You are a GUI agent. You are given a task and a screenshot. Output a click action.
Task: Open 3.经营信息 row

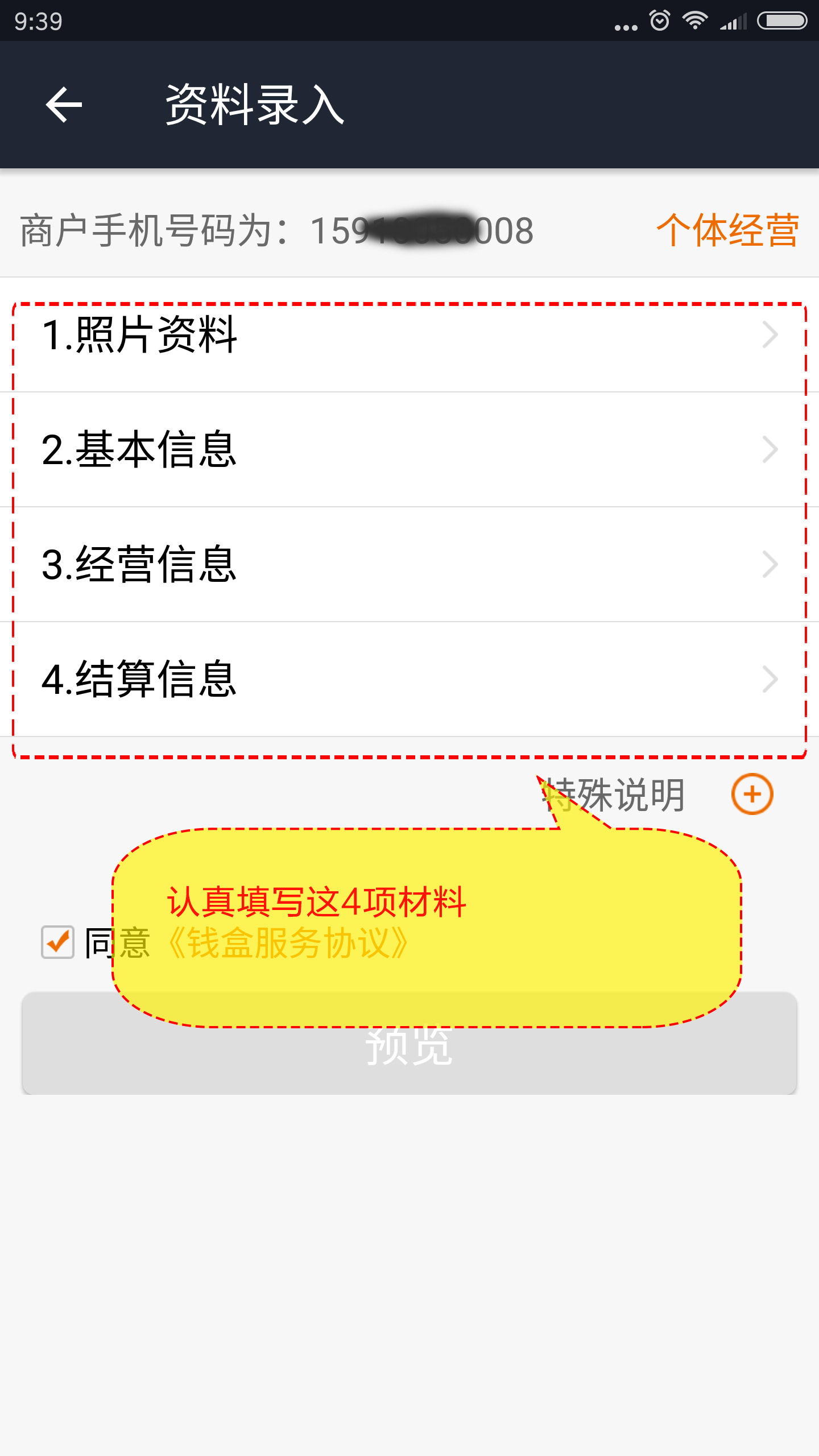(409, 565)
